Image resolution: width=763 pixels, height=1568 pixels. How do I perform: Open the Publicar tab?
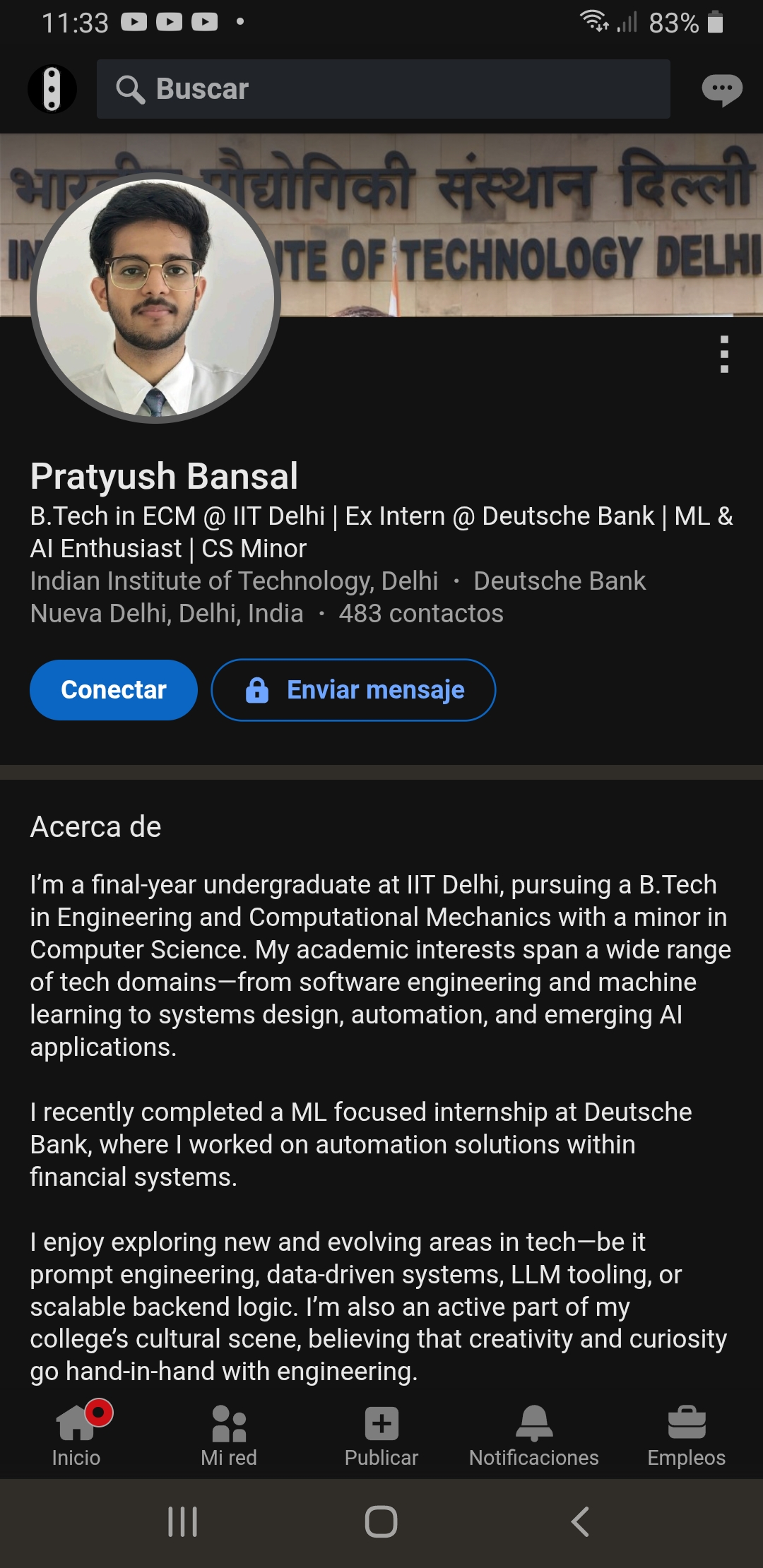(x=381, y=1435)
